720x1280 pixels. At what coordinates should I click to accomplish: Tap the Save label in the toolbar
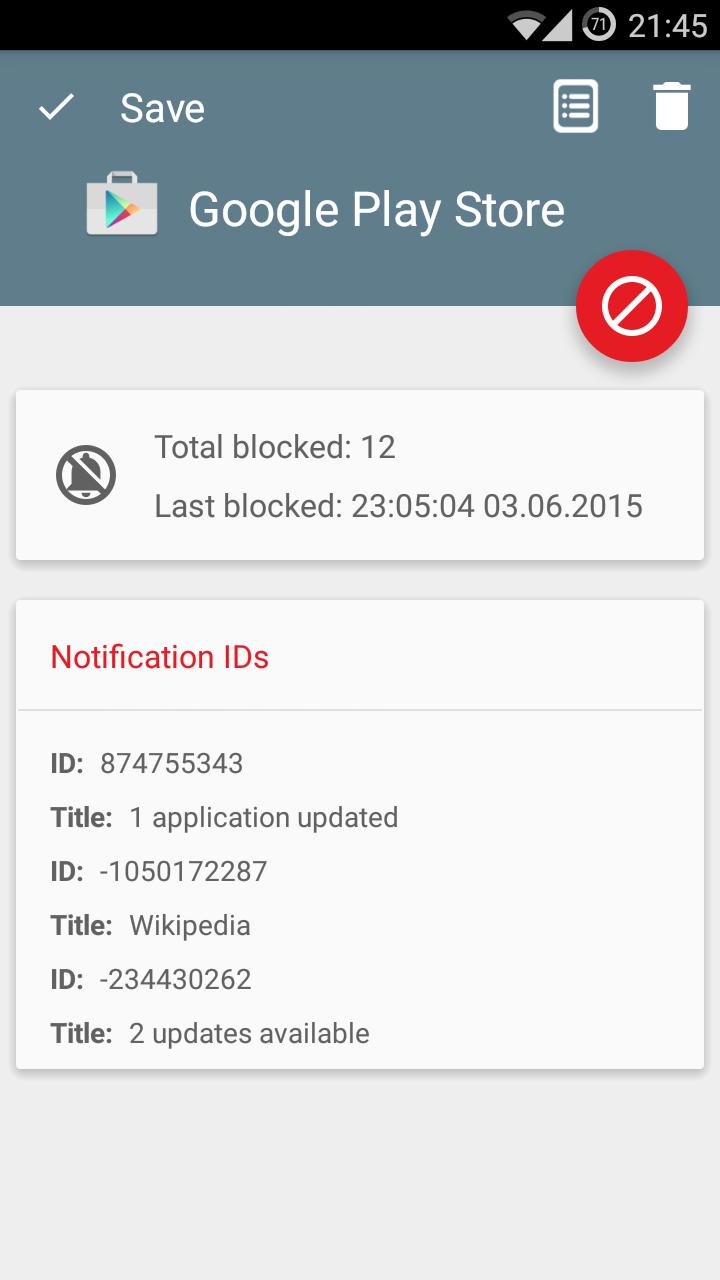162,107
